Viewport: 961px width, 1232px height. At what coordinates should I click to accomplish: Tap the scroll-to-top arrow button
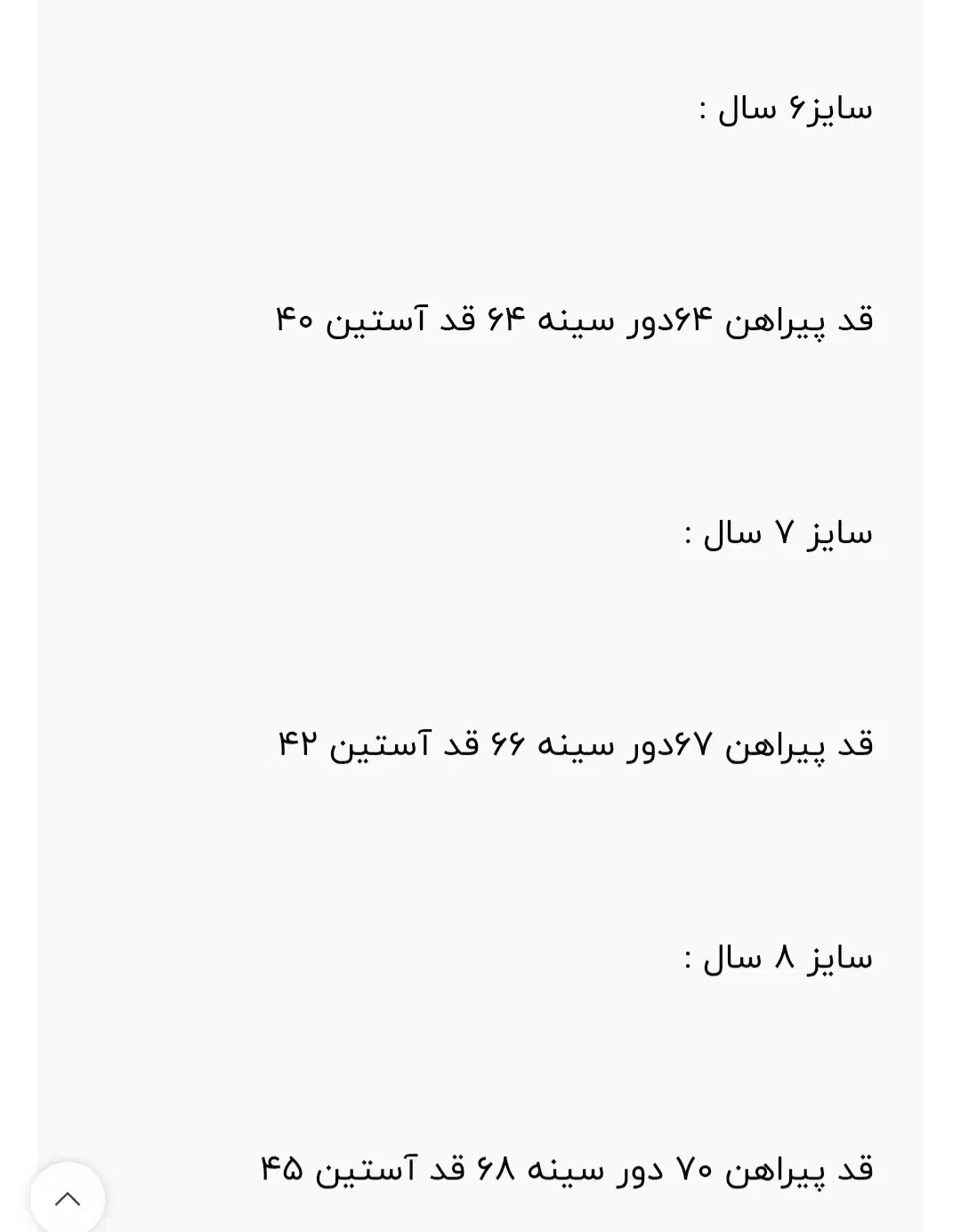pyautogui.click(x=68, y=1198)
